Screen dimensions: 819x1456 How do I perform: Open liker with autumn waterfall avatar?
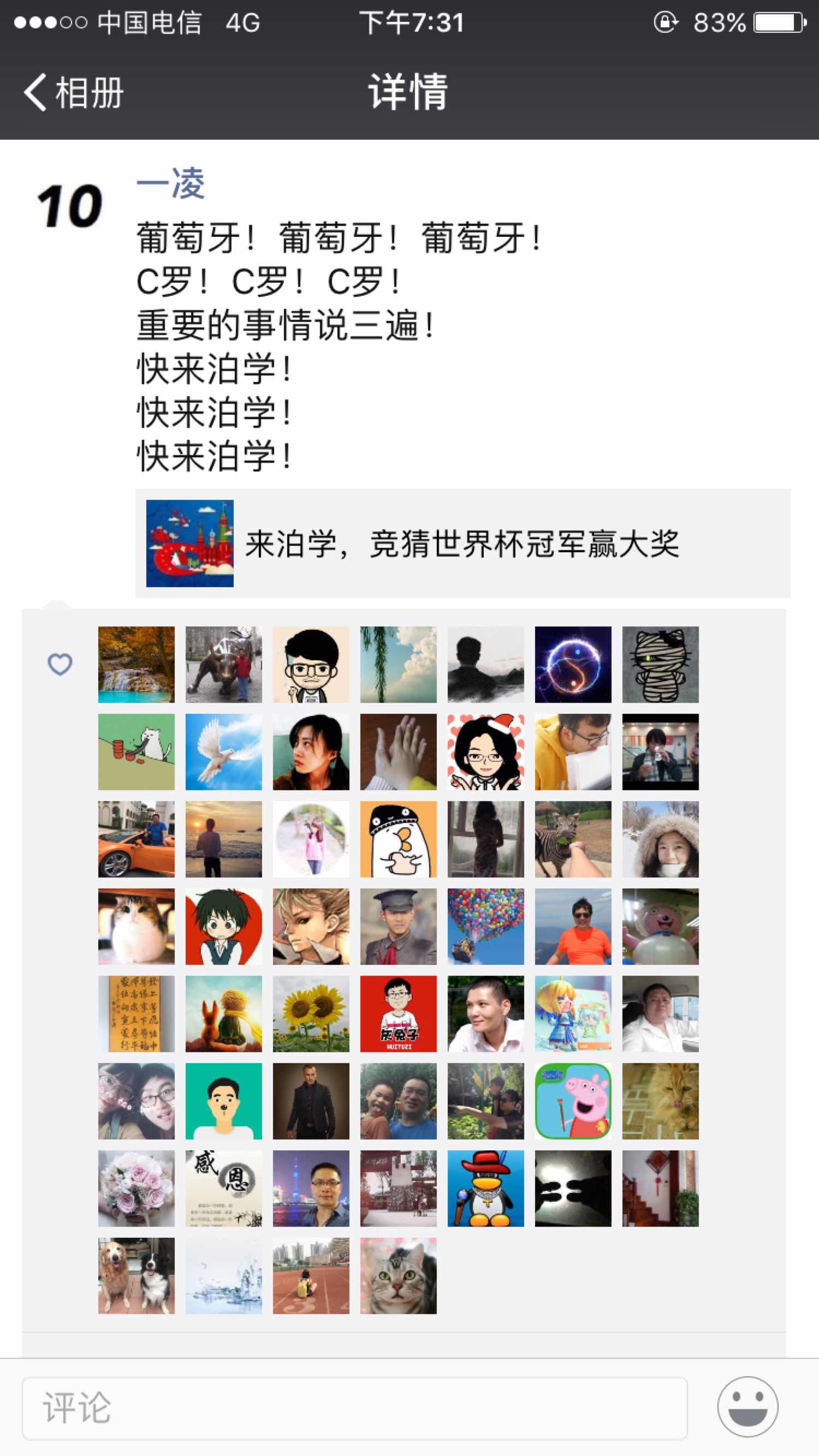pyautogui.click(x=136, y=665)
